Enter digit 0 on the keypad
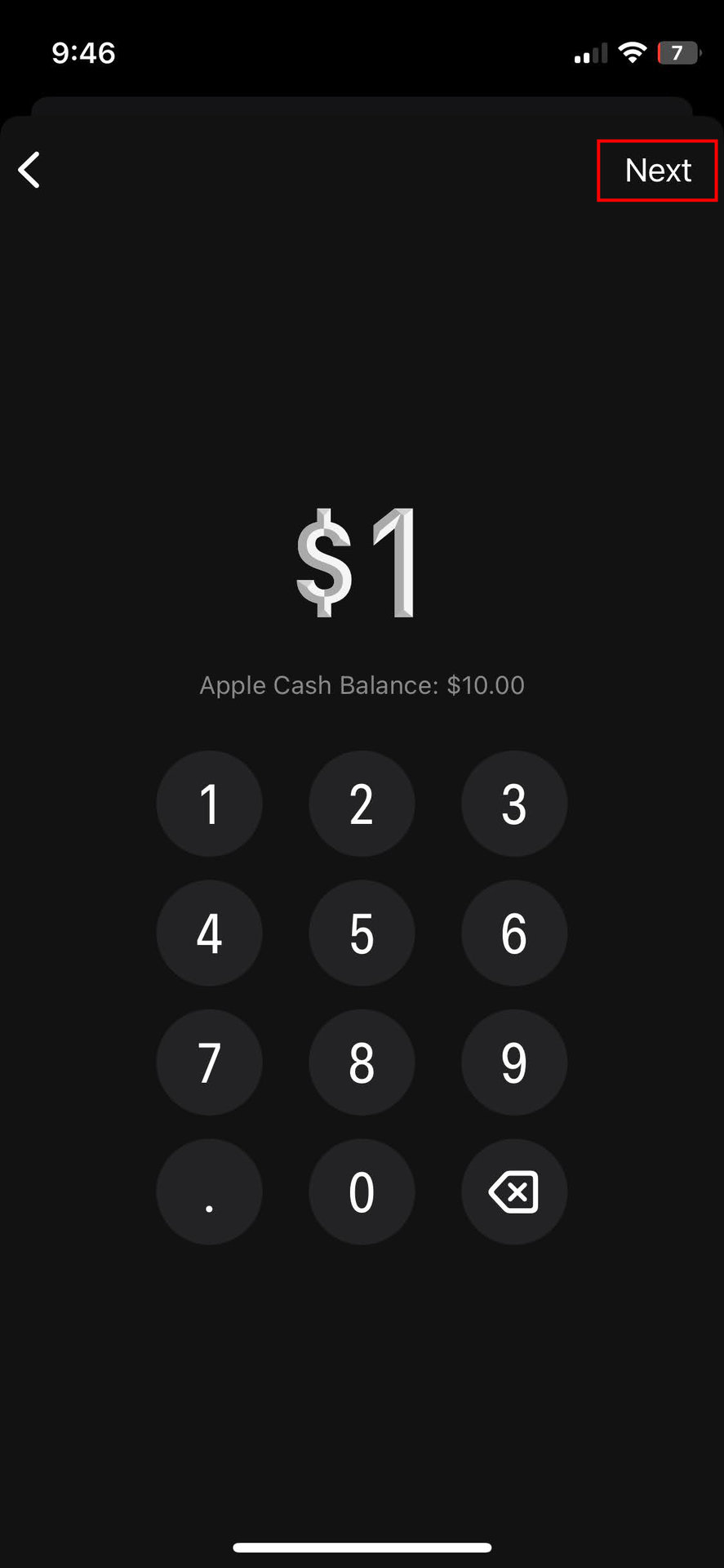This screenshot has width=724, height=1568. (362, 1192)
